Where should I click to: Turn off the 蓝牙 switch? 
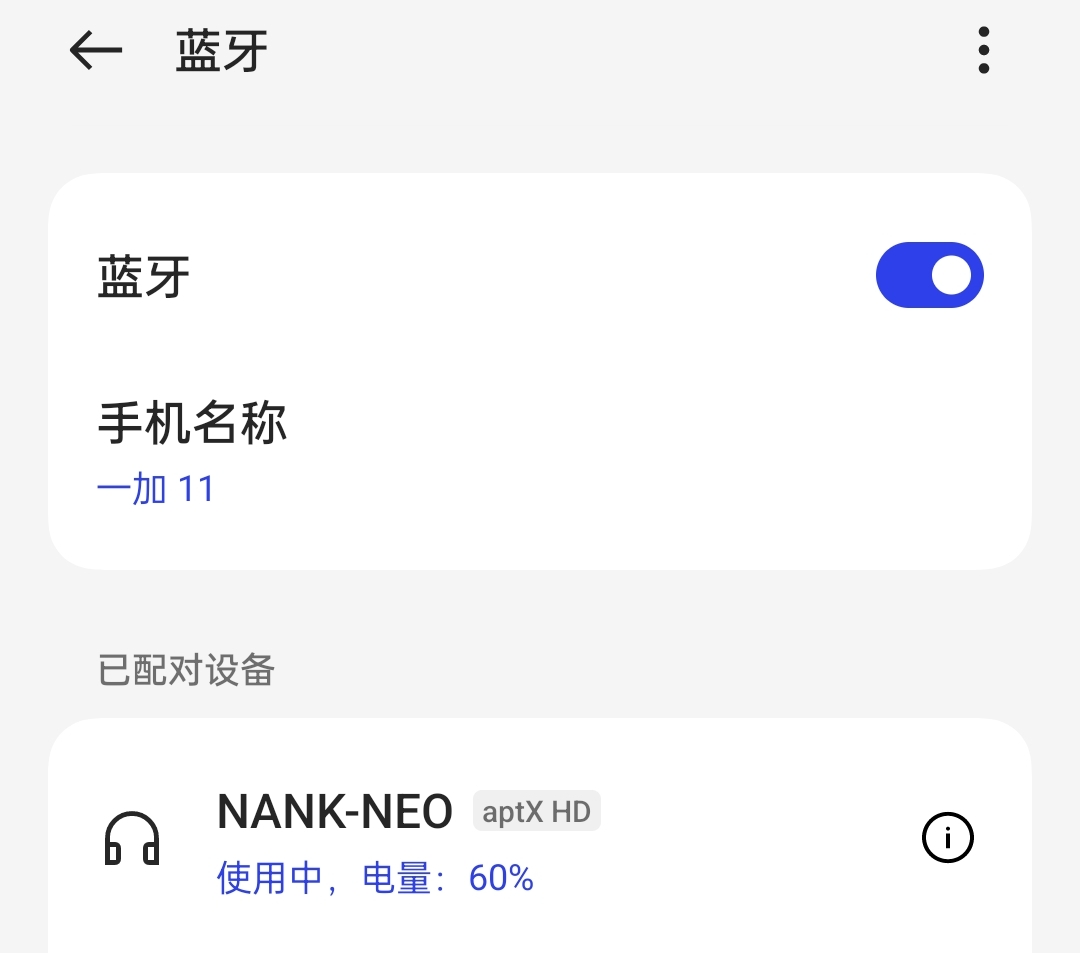929,275
